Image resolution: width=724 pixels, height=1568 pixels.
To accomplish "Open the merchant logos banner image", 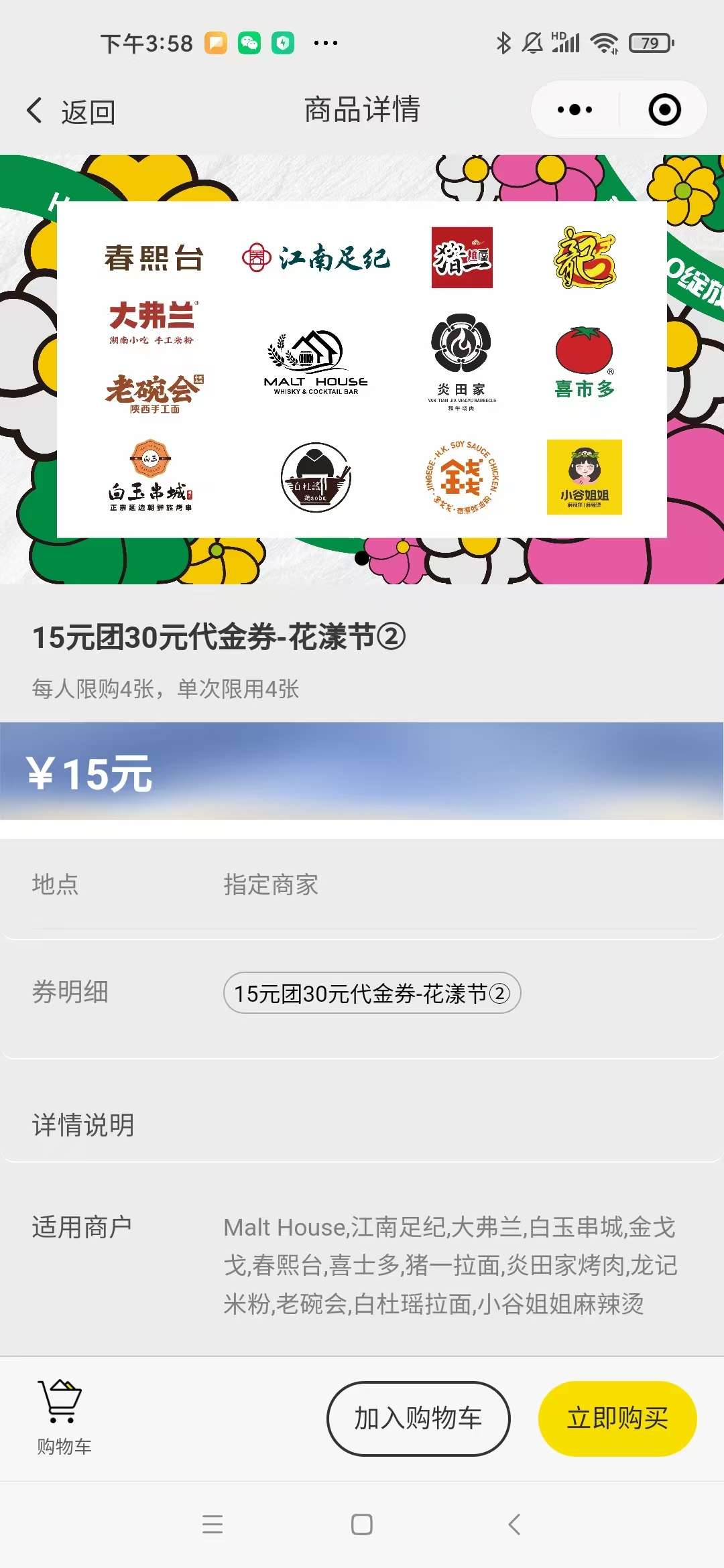I will (x=362, y=370).
